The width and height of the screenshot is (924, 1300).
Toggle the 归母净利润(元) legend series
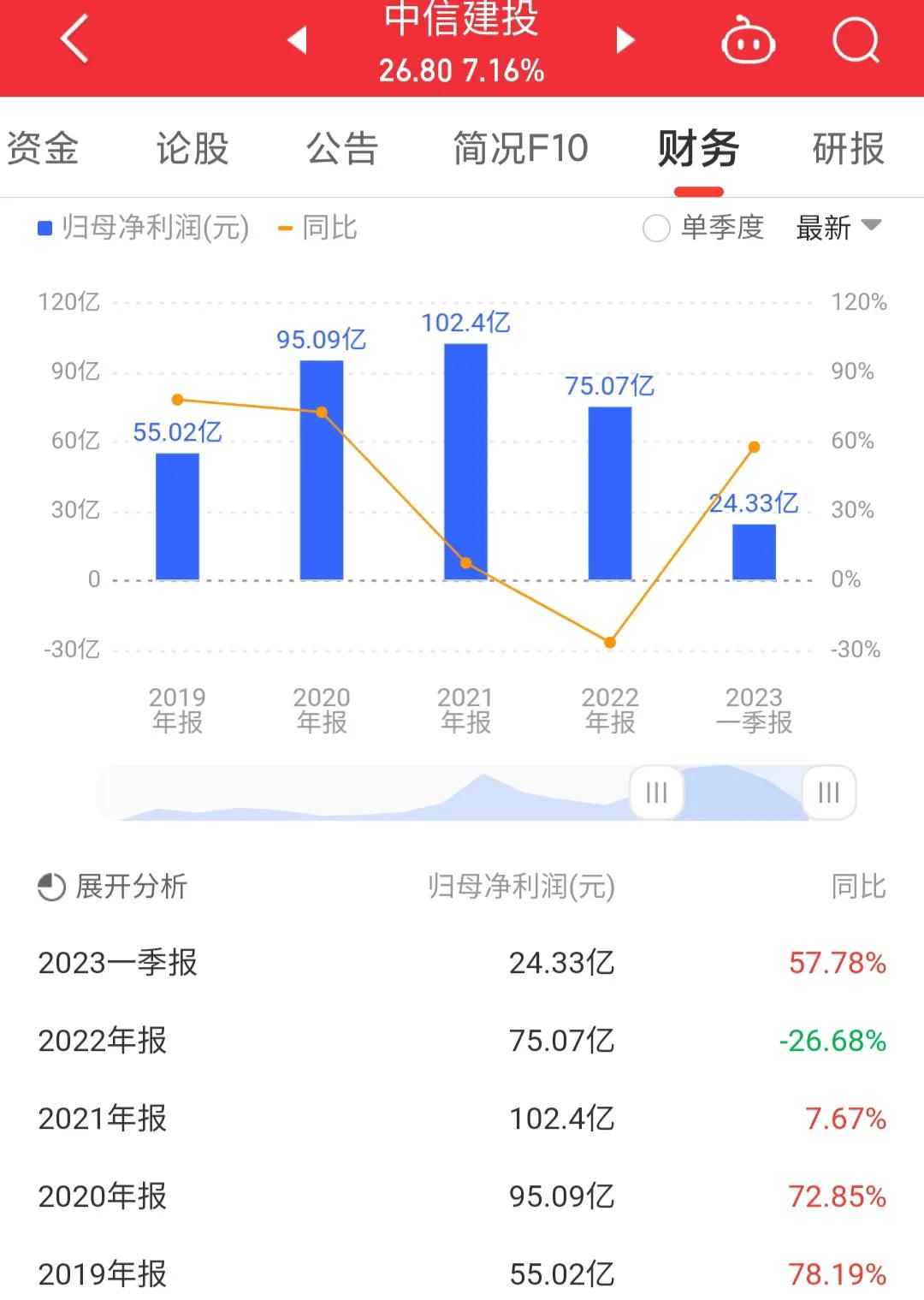point(141,229)
